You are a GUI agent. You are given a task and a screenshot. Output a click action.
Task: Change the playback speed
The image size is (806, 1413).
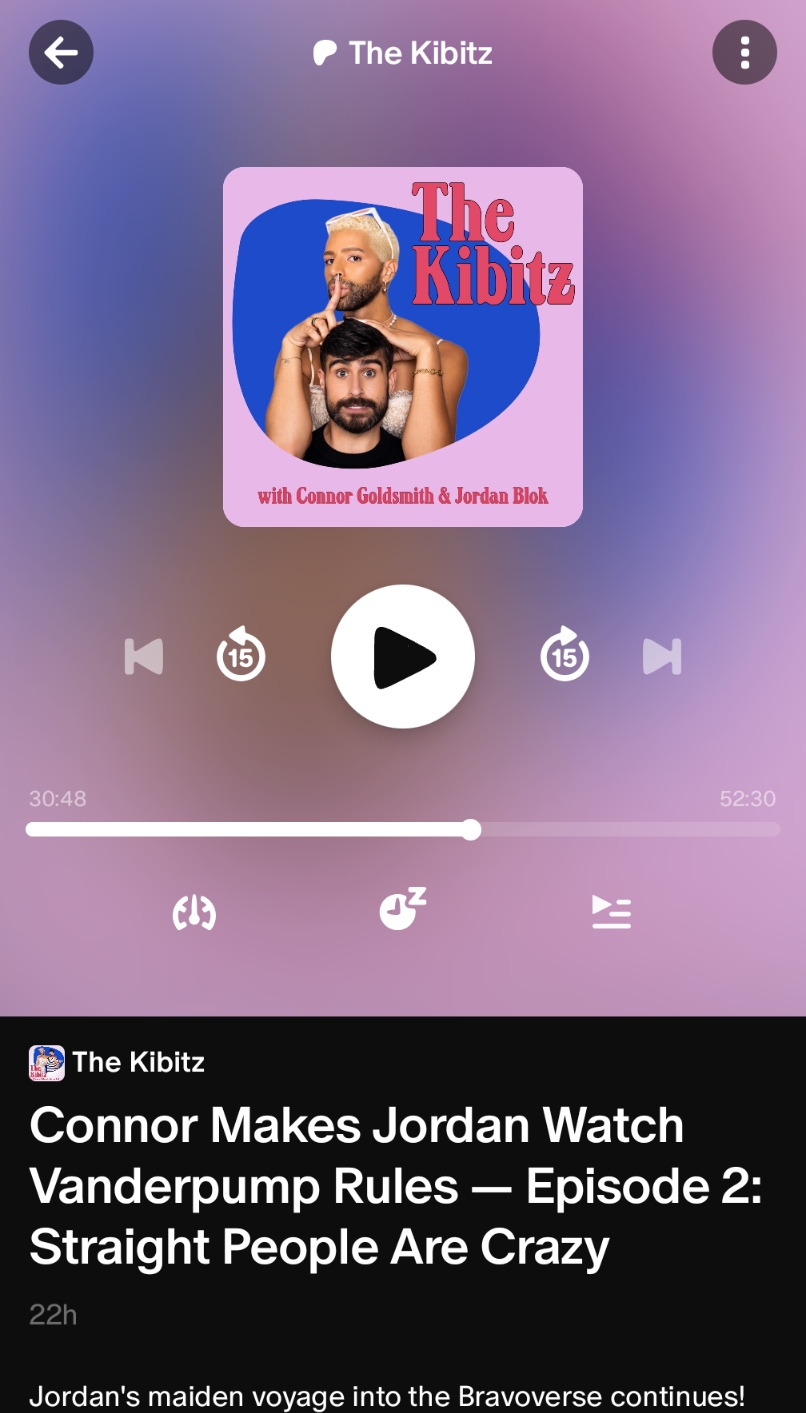(x=194, y=912)
